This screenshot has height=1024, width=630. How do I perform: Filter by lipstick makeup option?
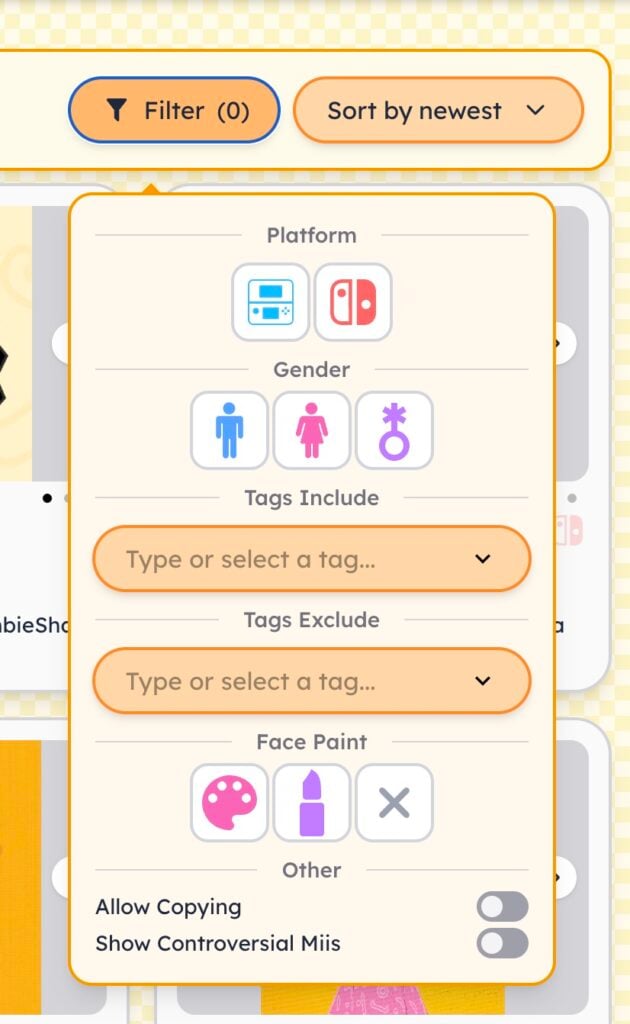click(311, 803)
